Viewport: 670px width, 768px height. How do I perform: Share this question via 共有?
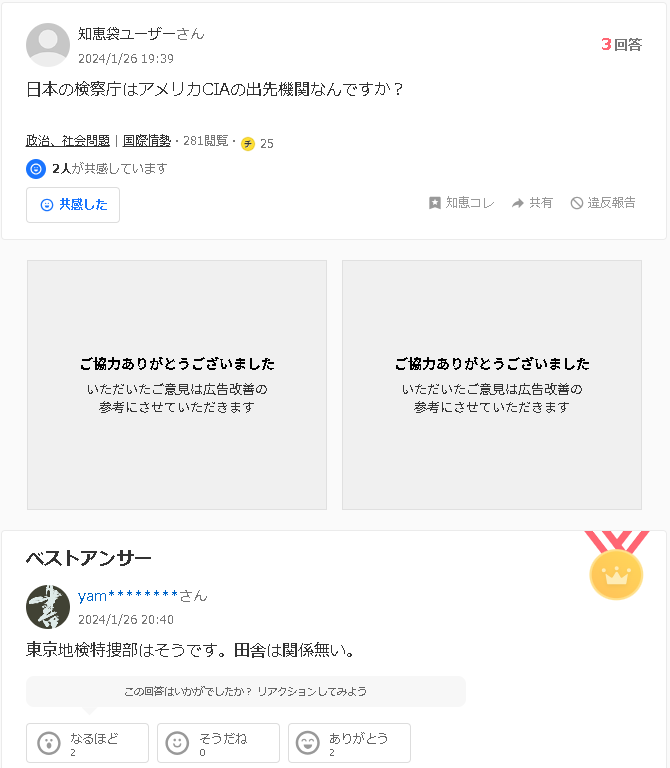[x=532, y=203]
